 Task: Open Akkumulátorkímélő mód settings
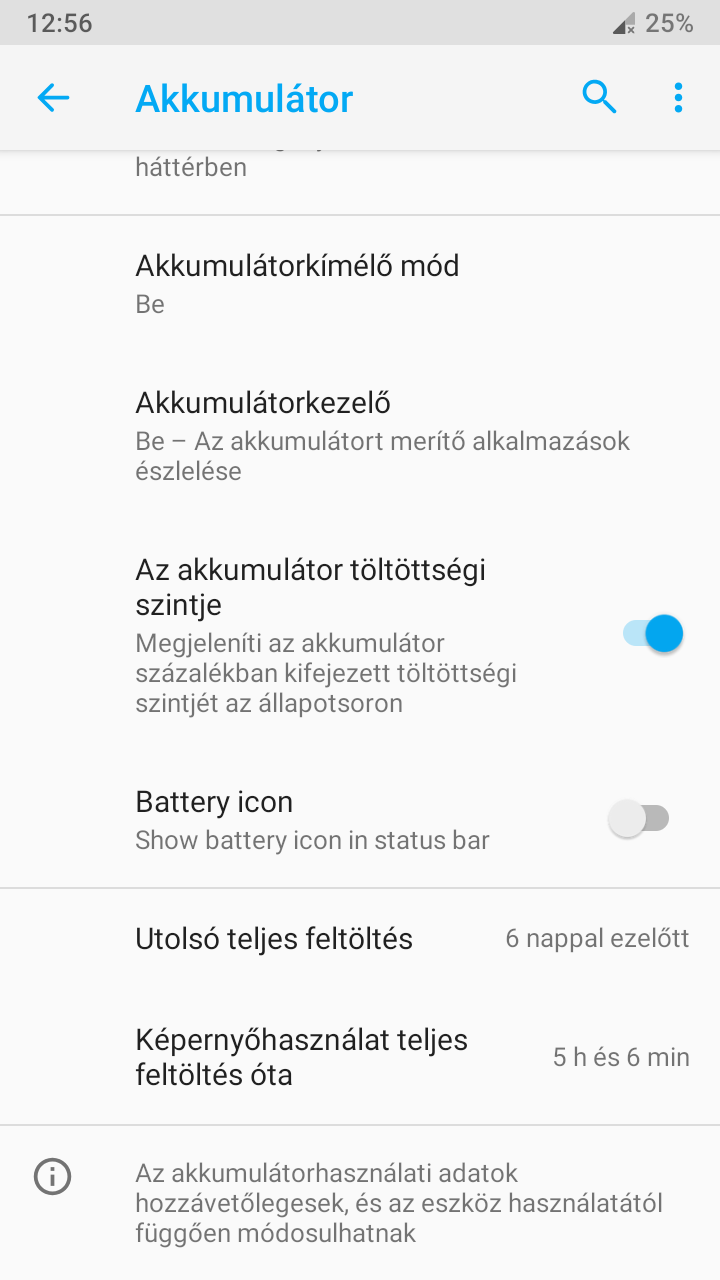(360, 285)
